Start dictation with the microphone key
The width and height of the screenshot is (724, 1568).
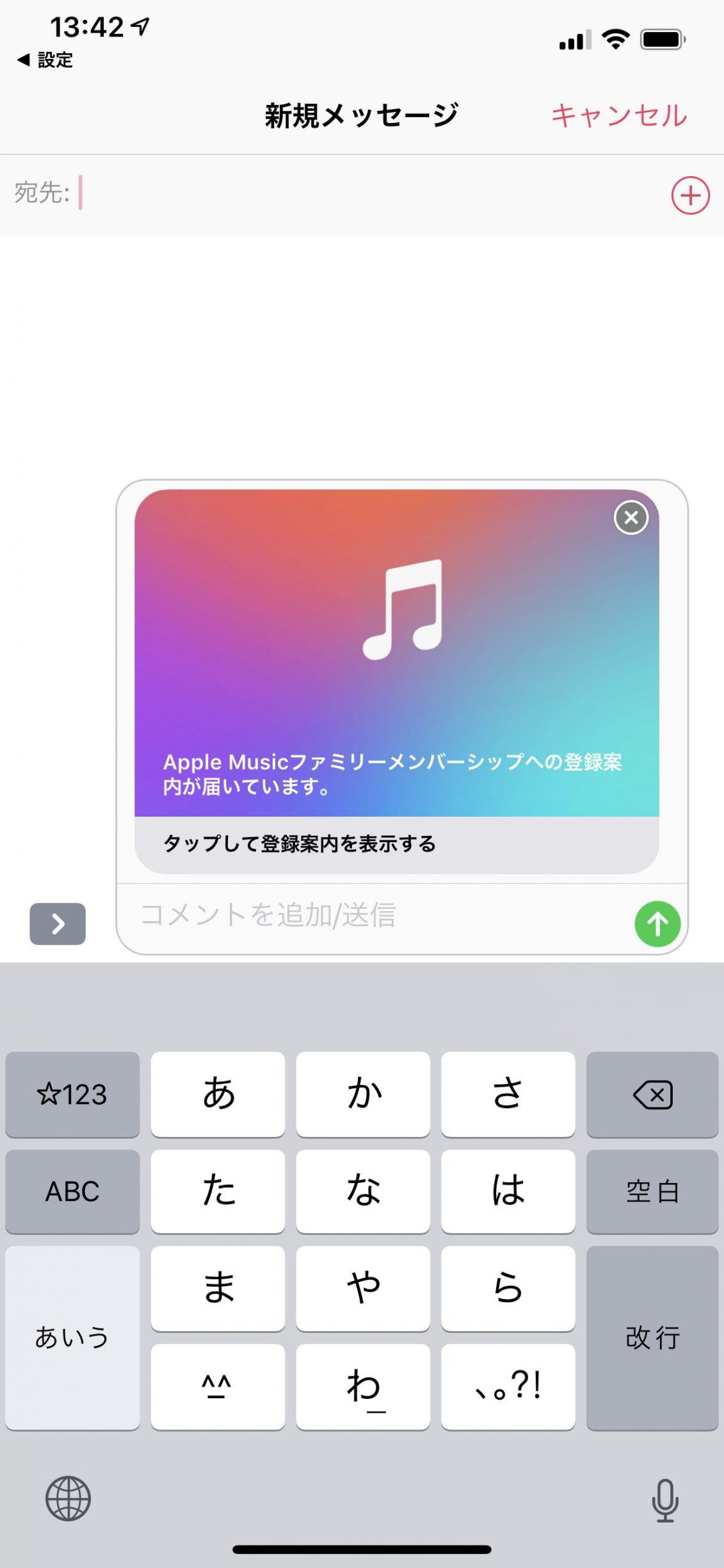[664, 1499]
